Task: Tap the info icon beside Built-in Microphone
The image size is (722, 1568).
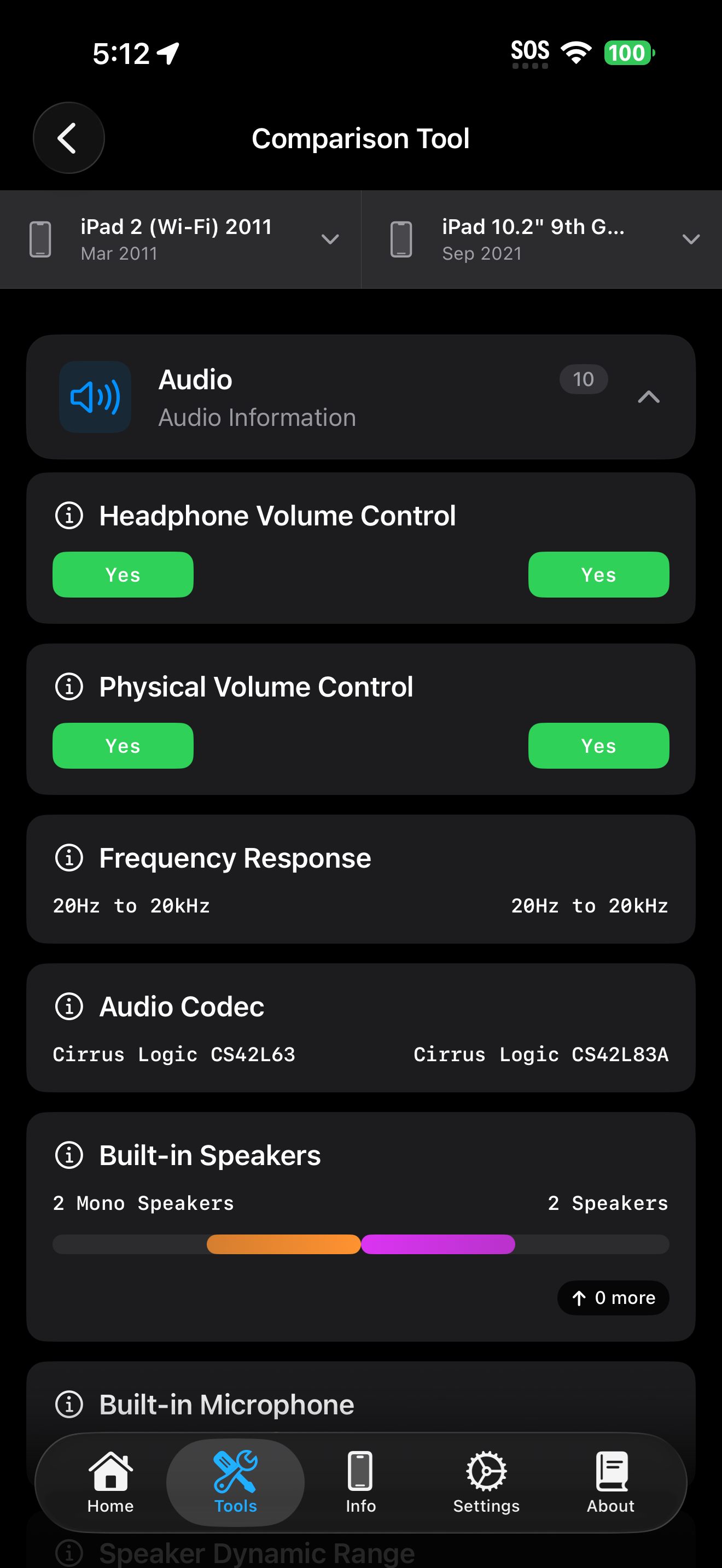Action: pyautogui.click(x=69, y=1405)
